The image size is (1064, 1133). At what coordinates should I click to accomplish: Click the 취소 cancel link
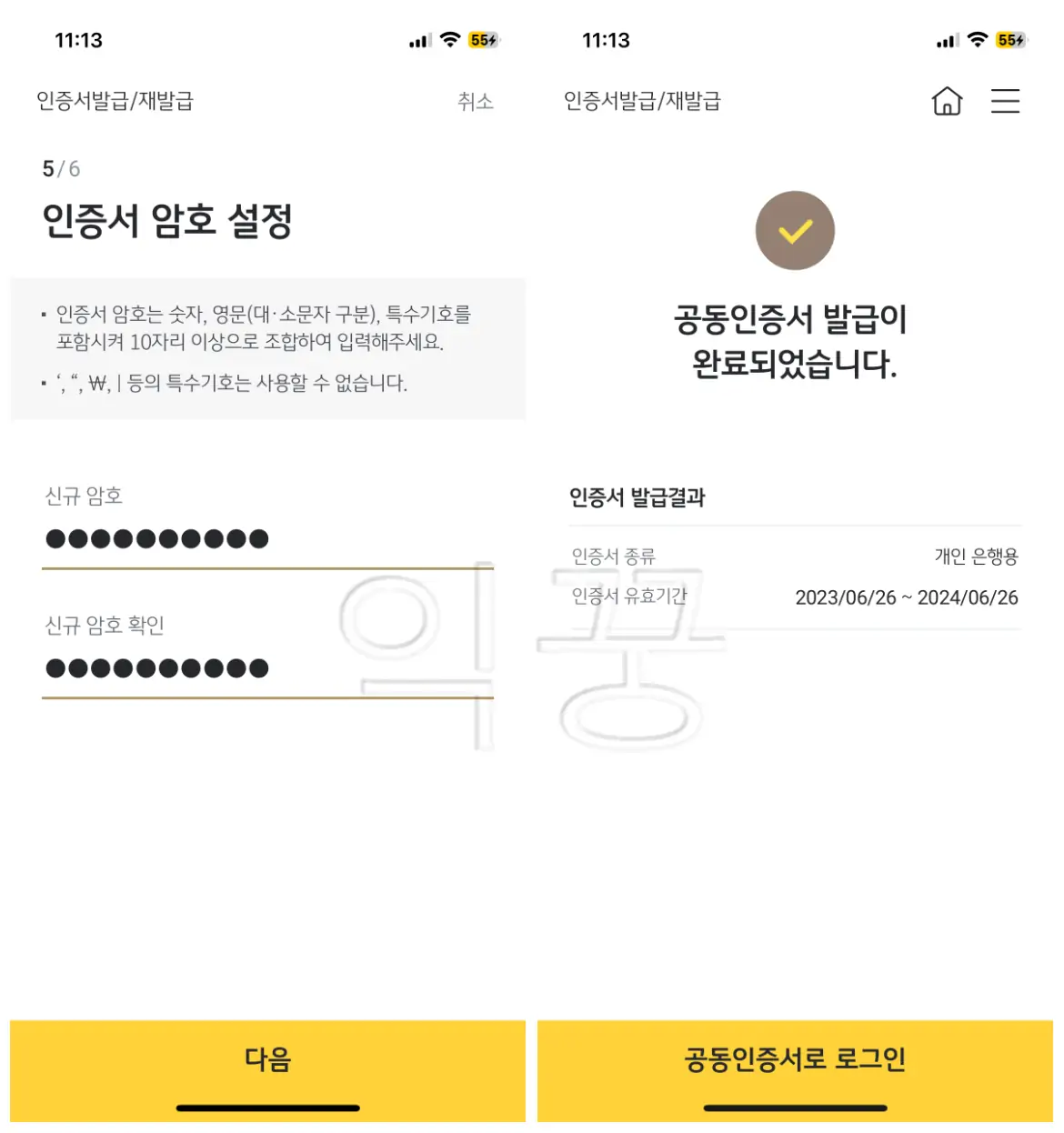click(x=475, y=102)
